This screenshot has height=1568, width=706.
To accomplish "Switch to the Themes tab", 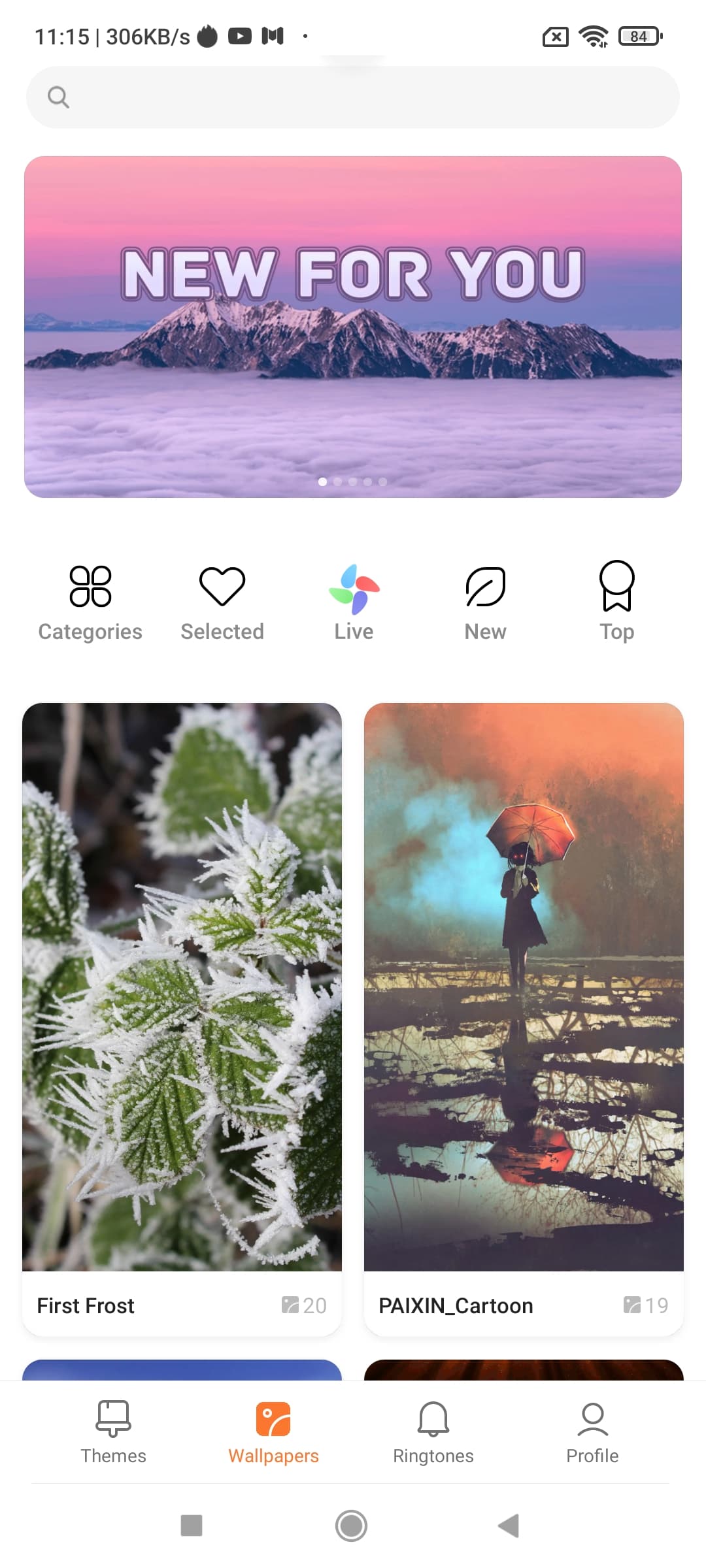I will pyautogui.click(x=113, y=1432).
